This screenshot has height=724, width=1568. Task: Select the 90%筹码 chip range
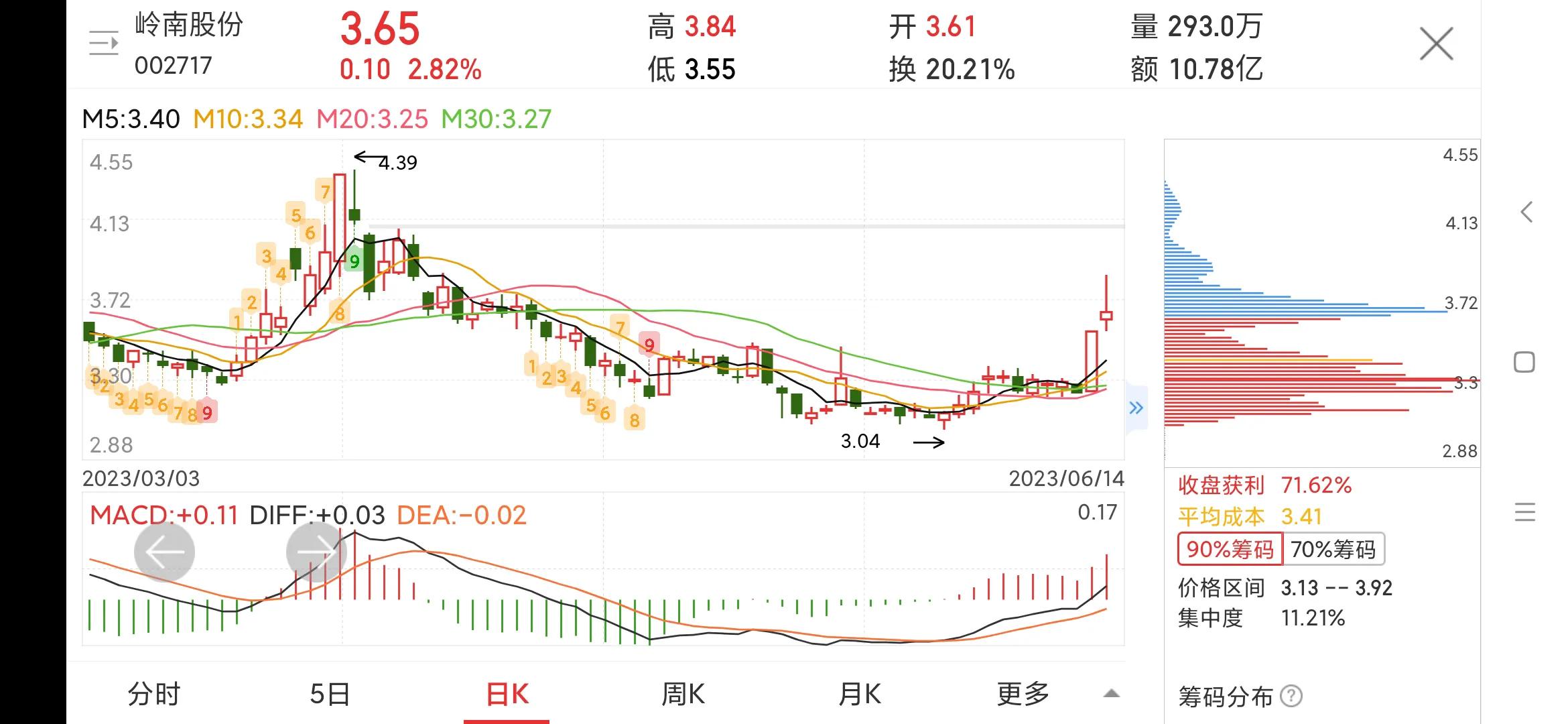click(x=1230, y=550)
